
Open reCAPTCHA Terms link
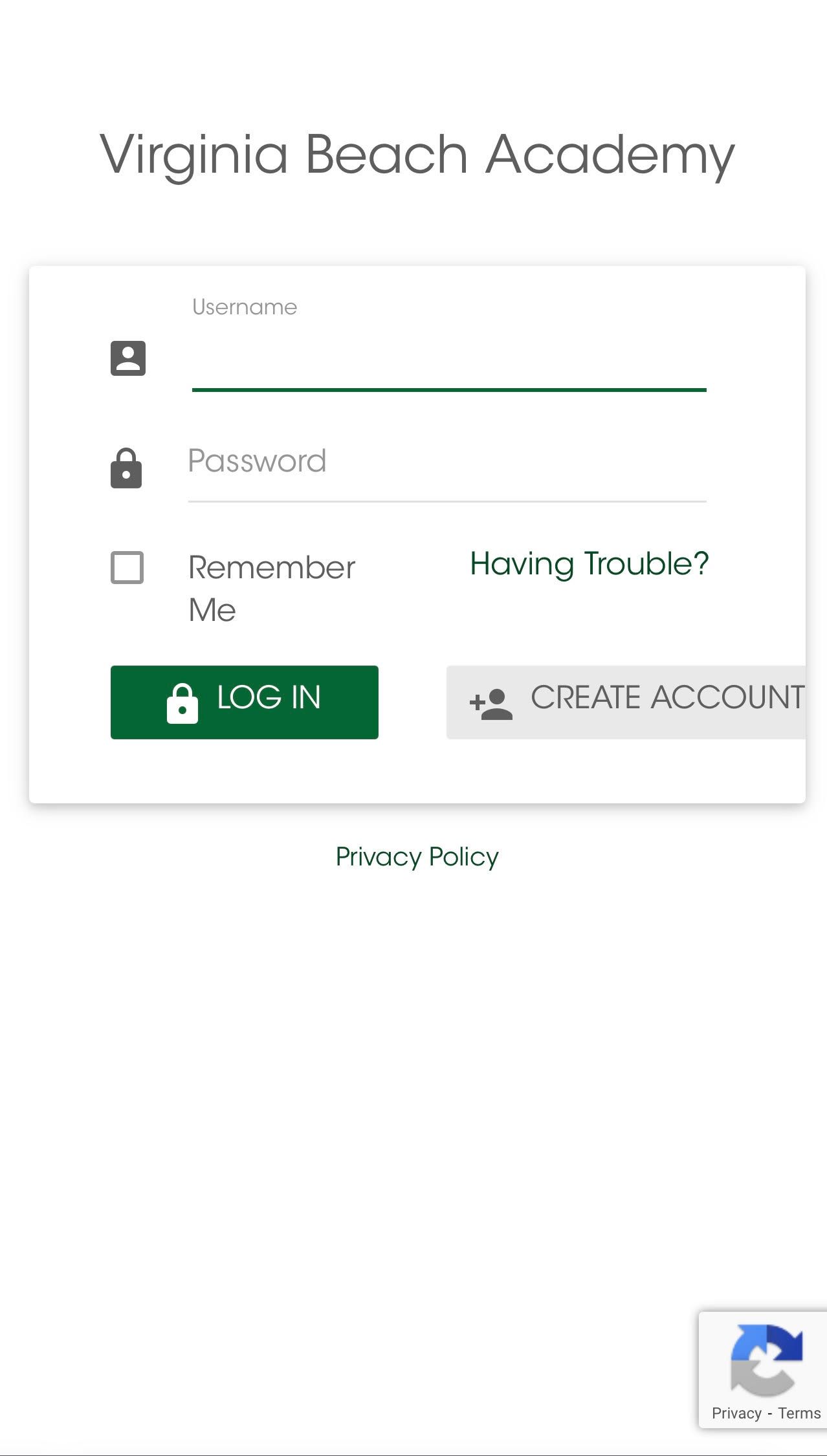pyautogui.click(x=799, y=1413)
